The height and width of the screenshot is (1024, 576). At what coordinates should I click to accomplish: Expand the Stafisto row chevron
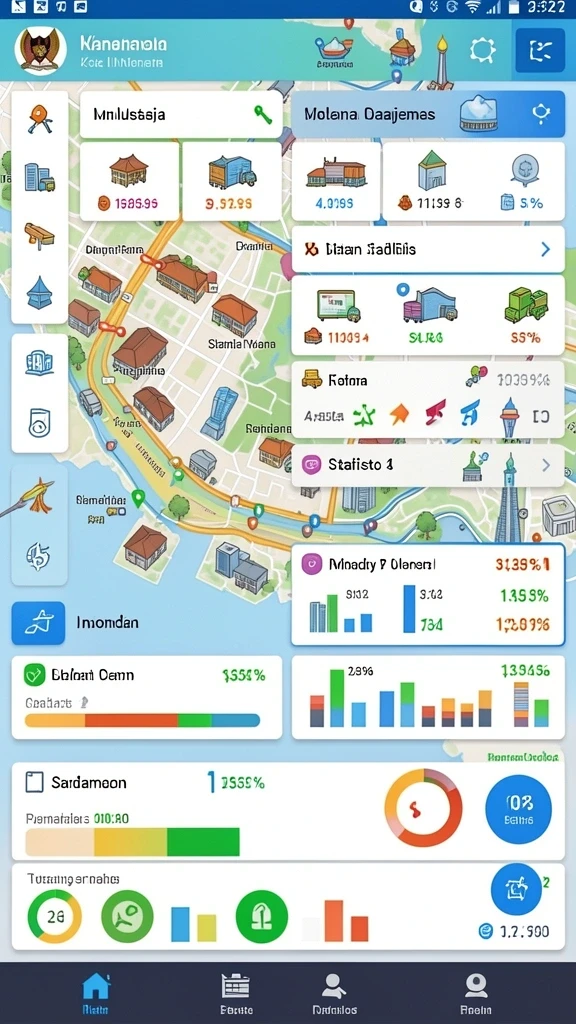tap(545, 465)
